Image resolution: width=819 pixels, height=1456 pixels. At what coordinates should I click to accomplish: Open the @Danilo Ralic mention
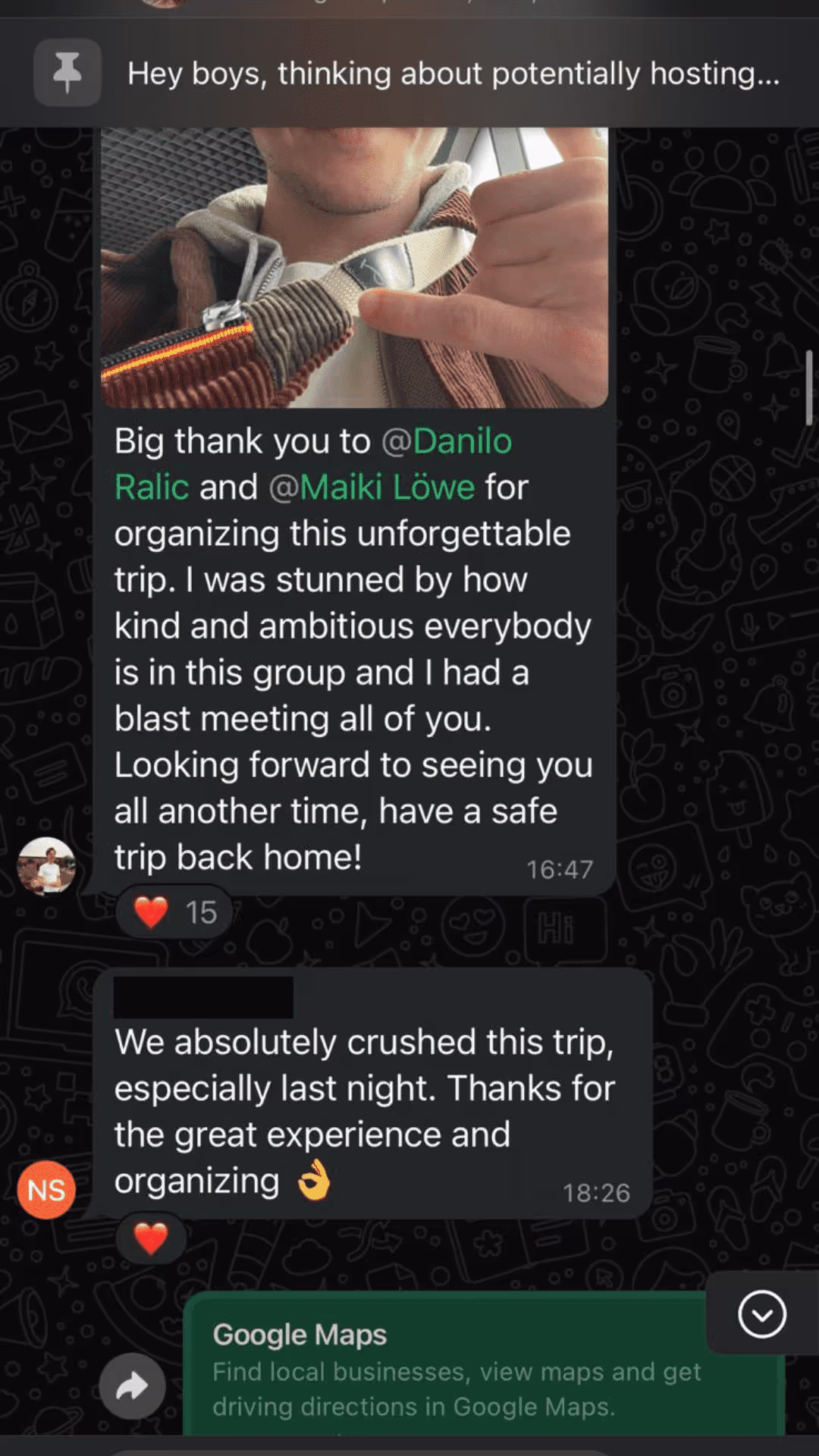pyautogui.click(x=313, y=463)
